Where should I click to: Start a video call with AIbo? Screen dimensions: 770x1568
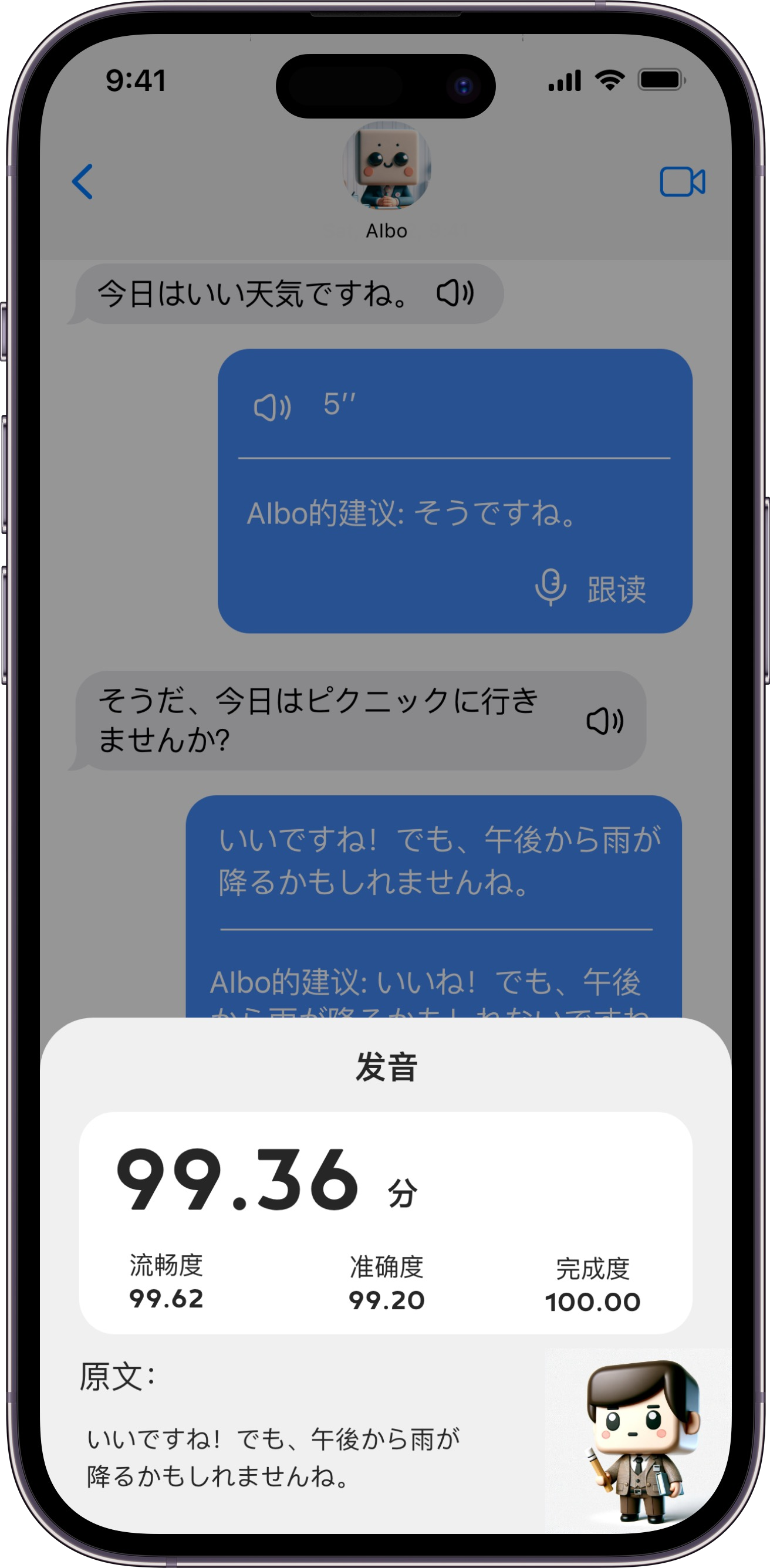683,181
